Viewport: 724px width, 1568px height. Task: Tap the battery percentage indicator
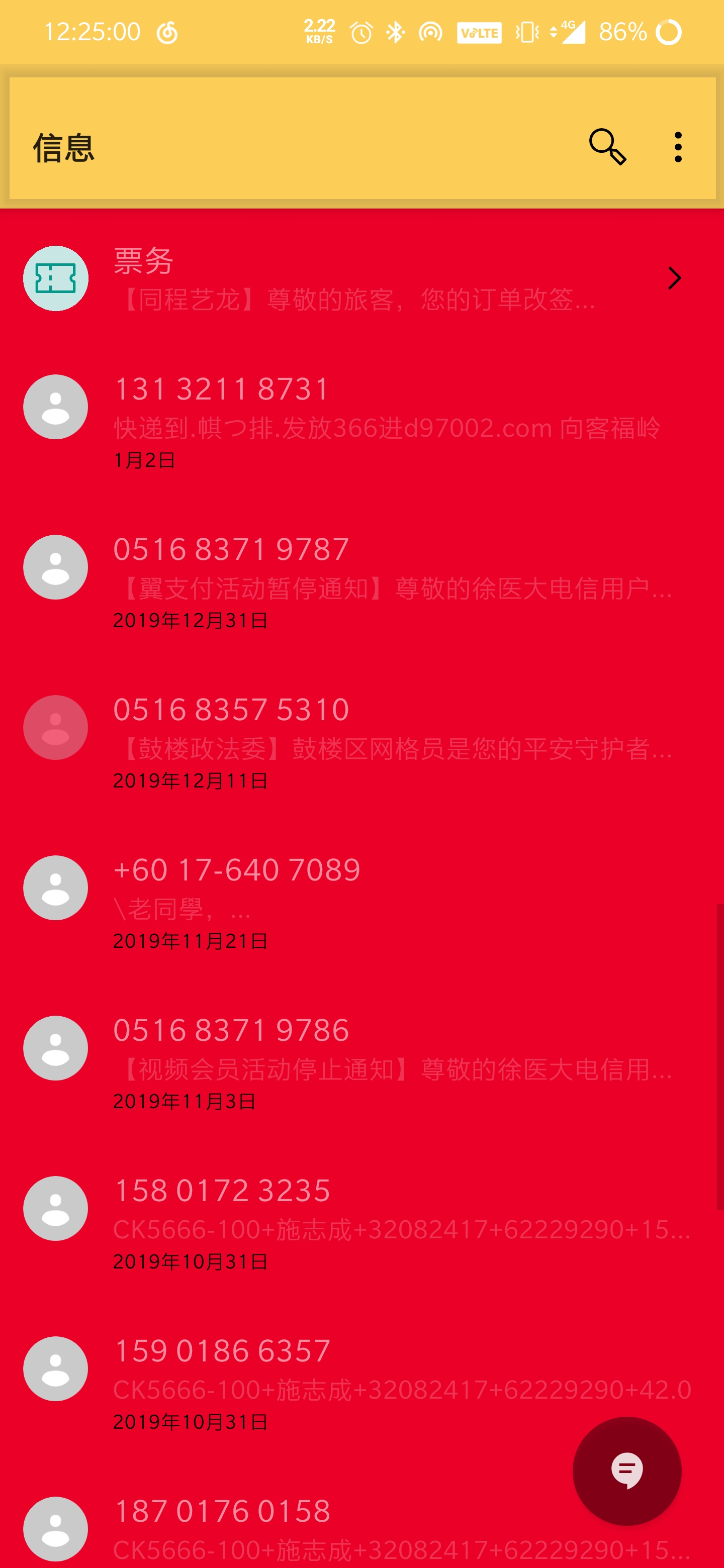pos(622,31)
